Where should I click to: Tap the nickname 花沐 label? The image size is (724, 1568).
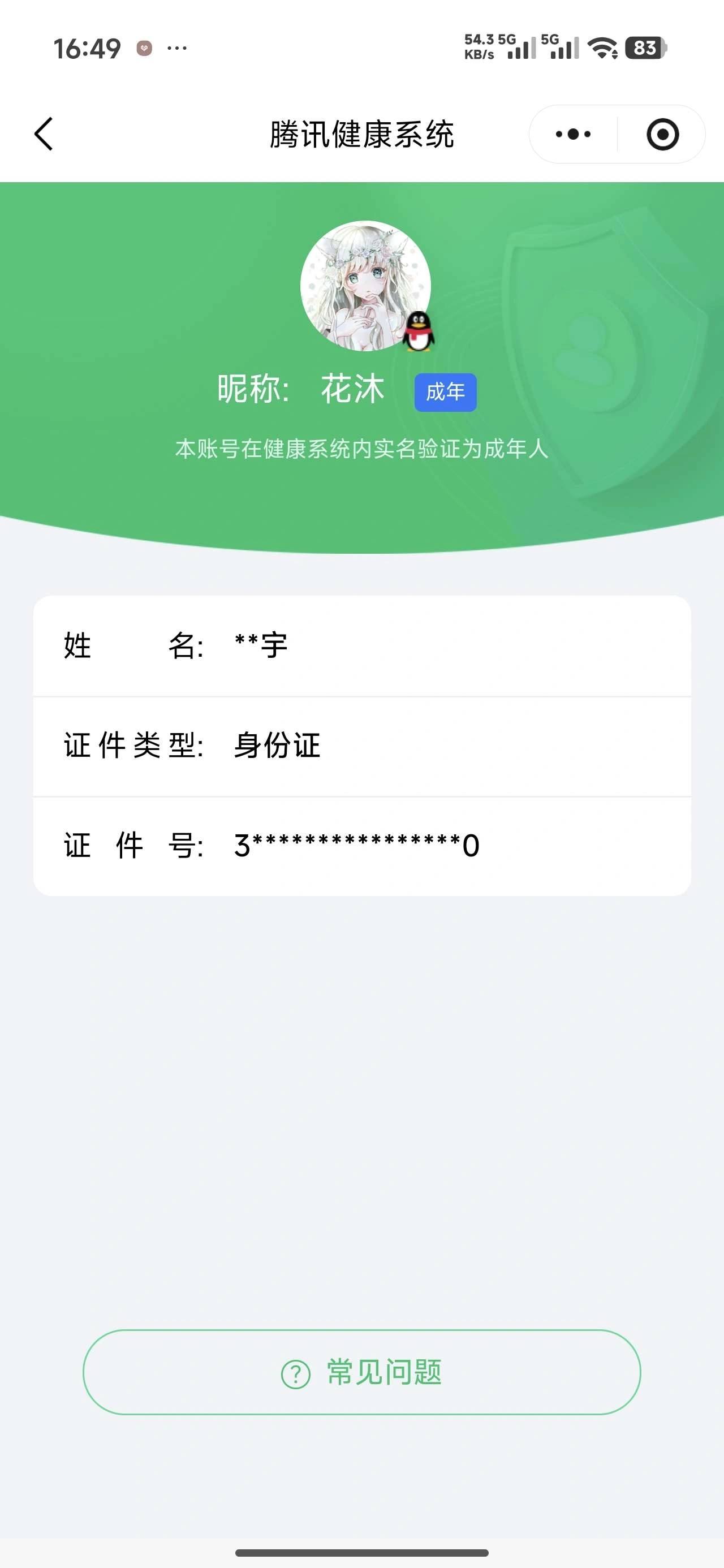pos(352,391)
